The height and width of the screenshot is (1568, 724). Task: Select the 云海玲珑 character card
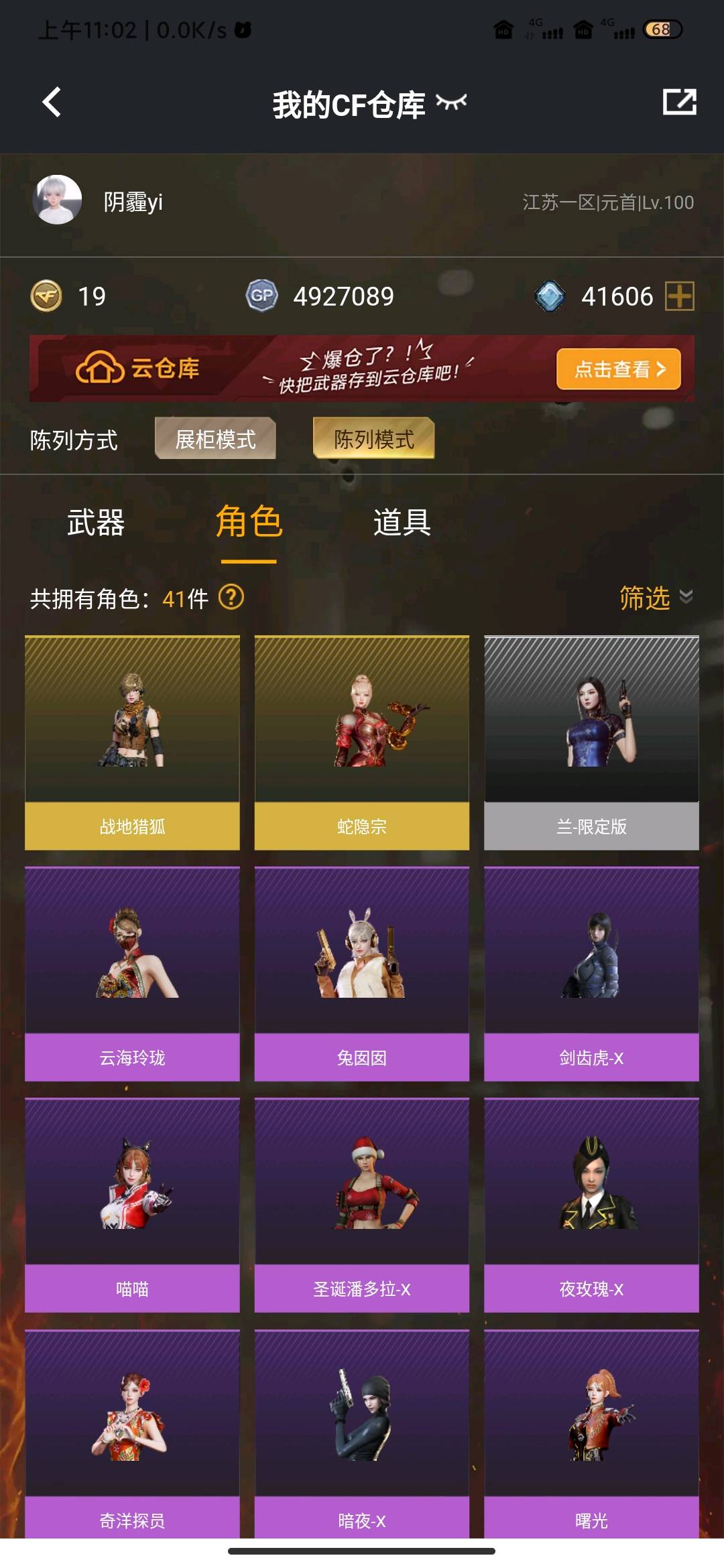[x=132, y=974]
